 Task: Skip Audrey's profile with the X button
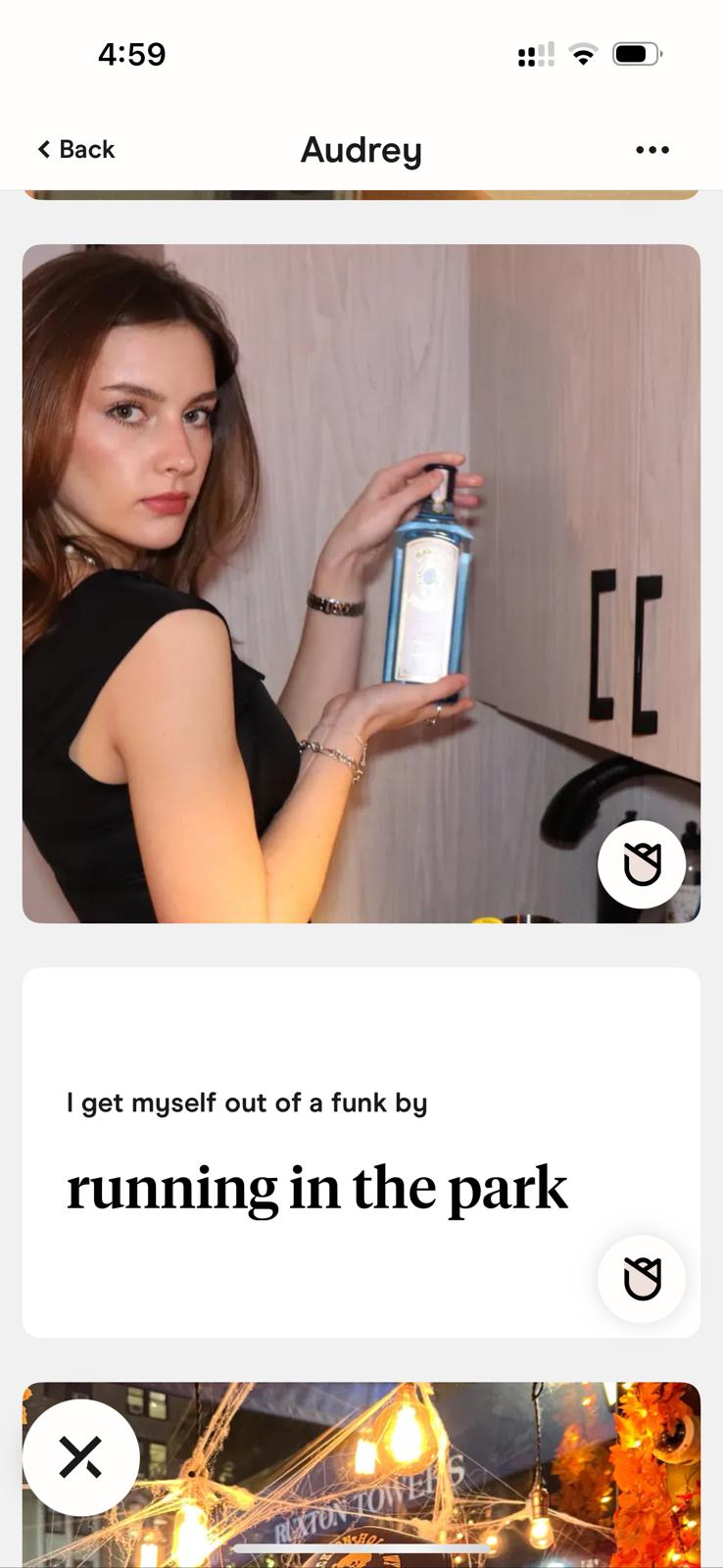pyautogui.click(x=81, y=1457)
